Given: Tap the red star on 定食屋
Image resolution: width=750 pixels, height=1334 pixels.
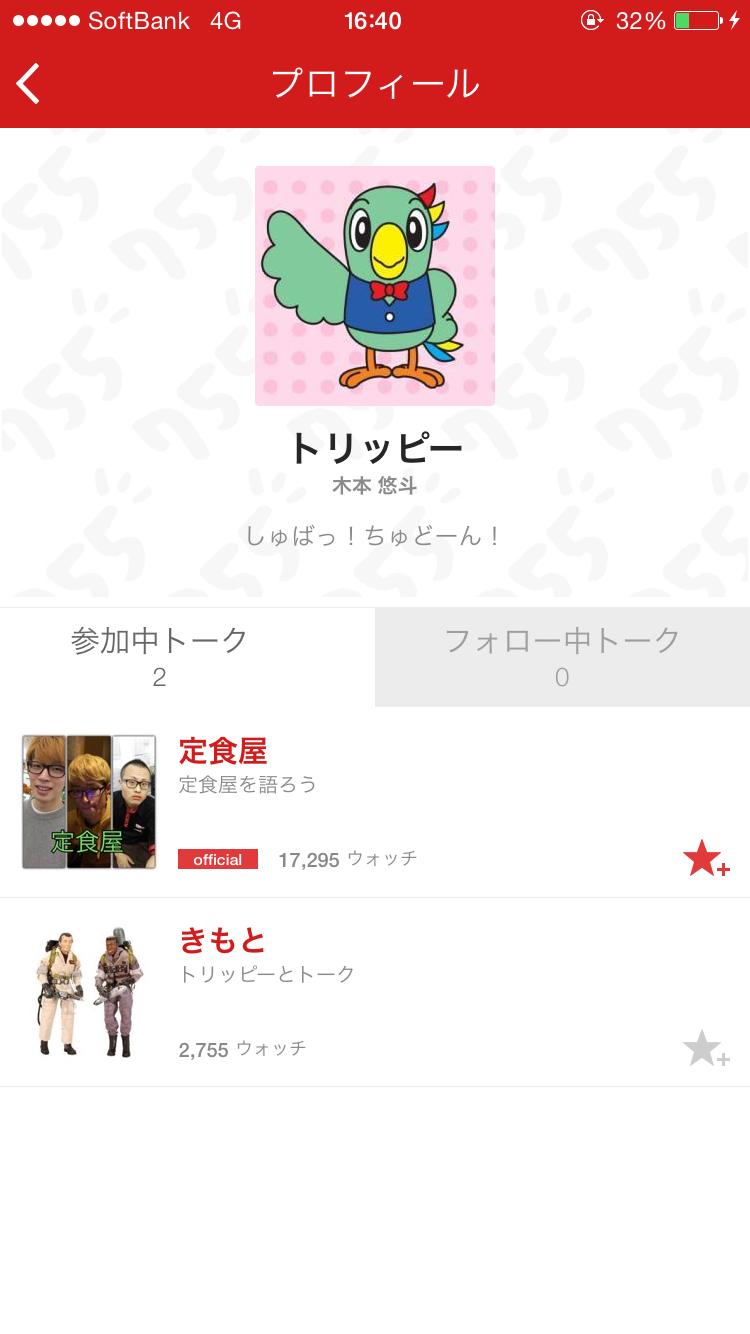Looking at the screenshot, I should (705, 859).
